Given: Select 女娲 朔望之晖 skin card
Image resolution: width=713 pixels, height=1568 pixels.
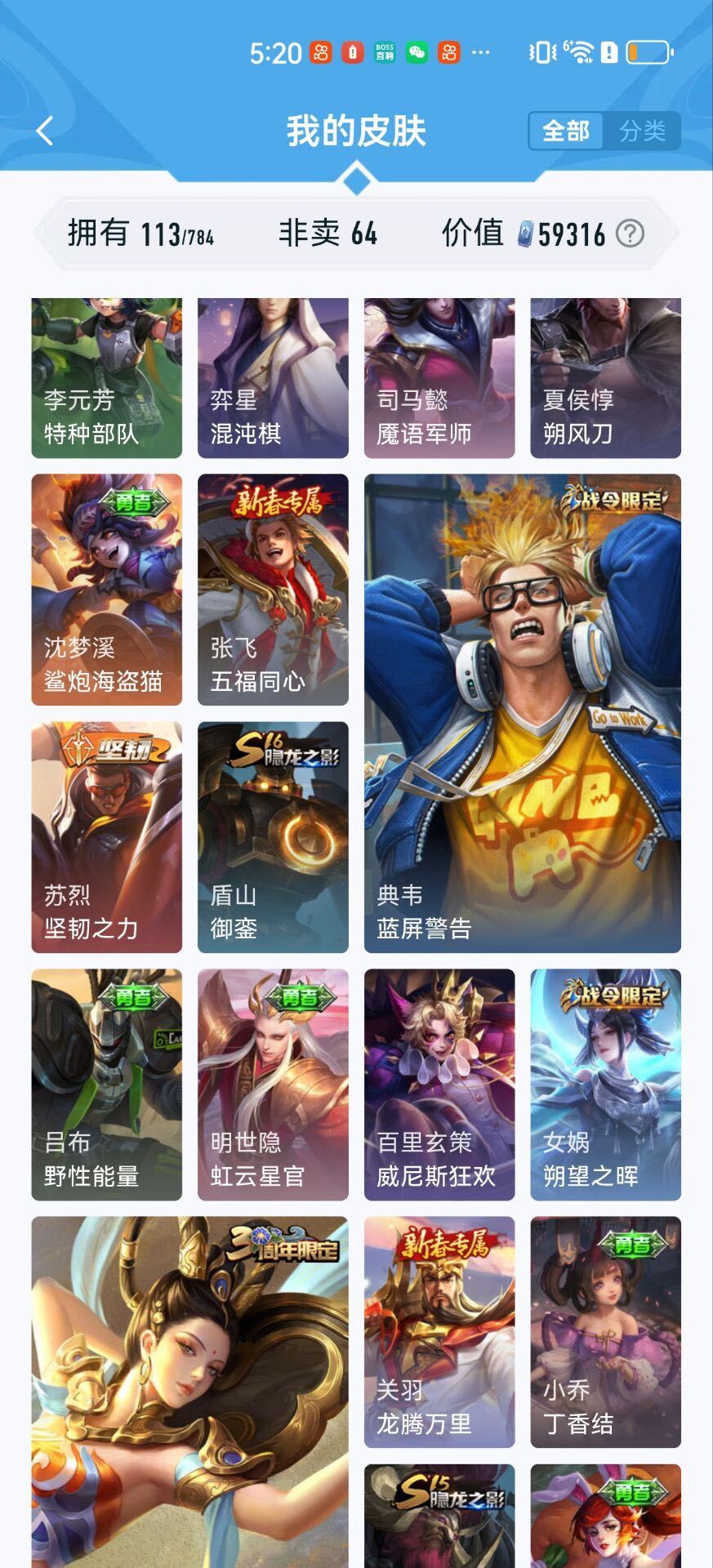Looking at the screenshot, I should tap(605, 1084).
